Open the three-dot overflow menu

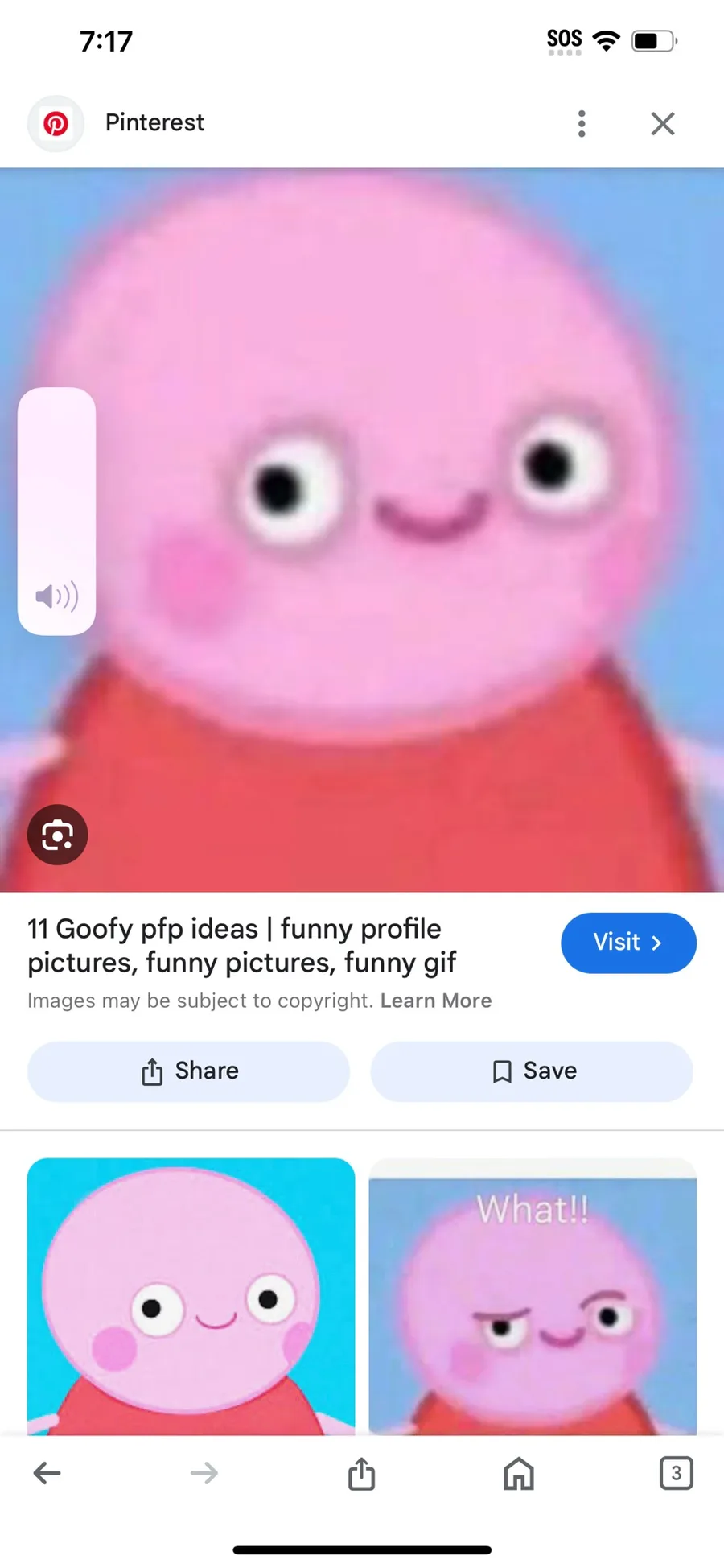582,124
